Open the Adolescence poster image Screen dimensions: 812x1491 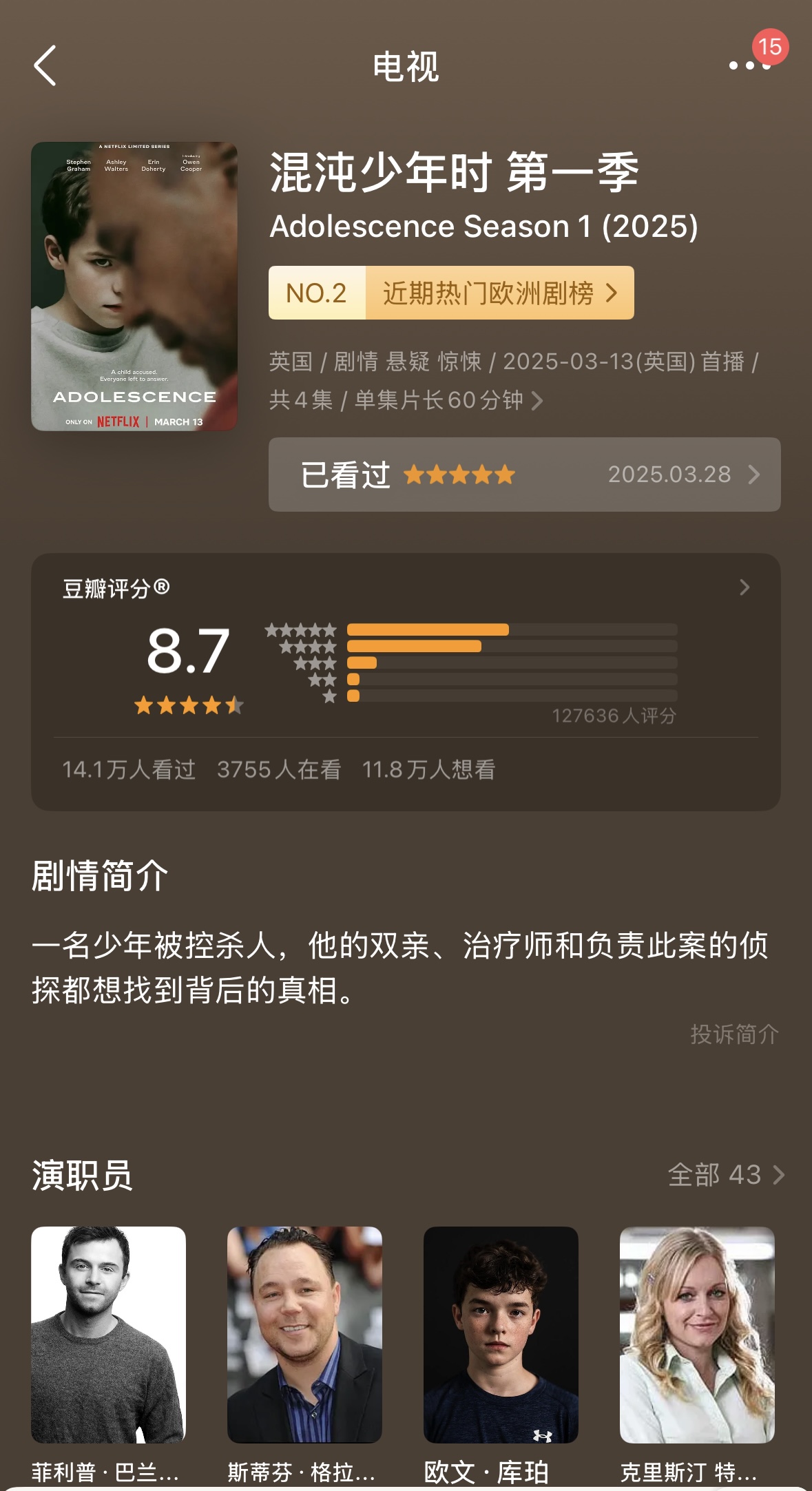(x=134, y=286)
